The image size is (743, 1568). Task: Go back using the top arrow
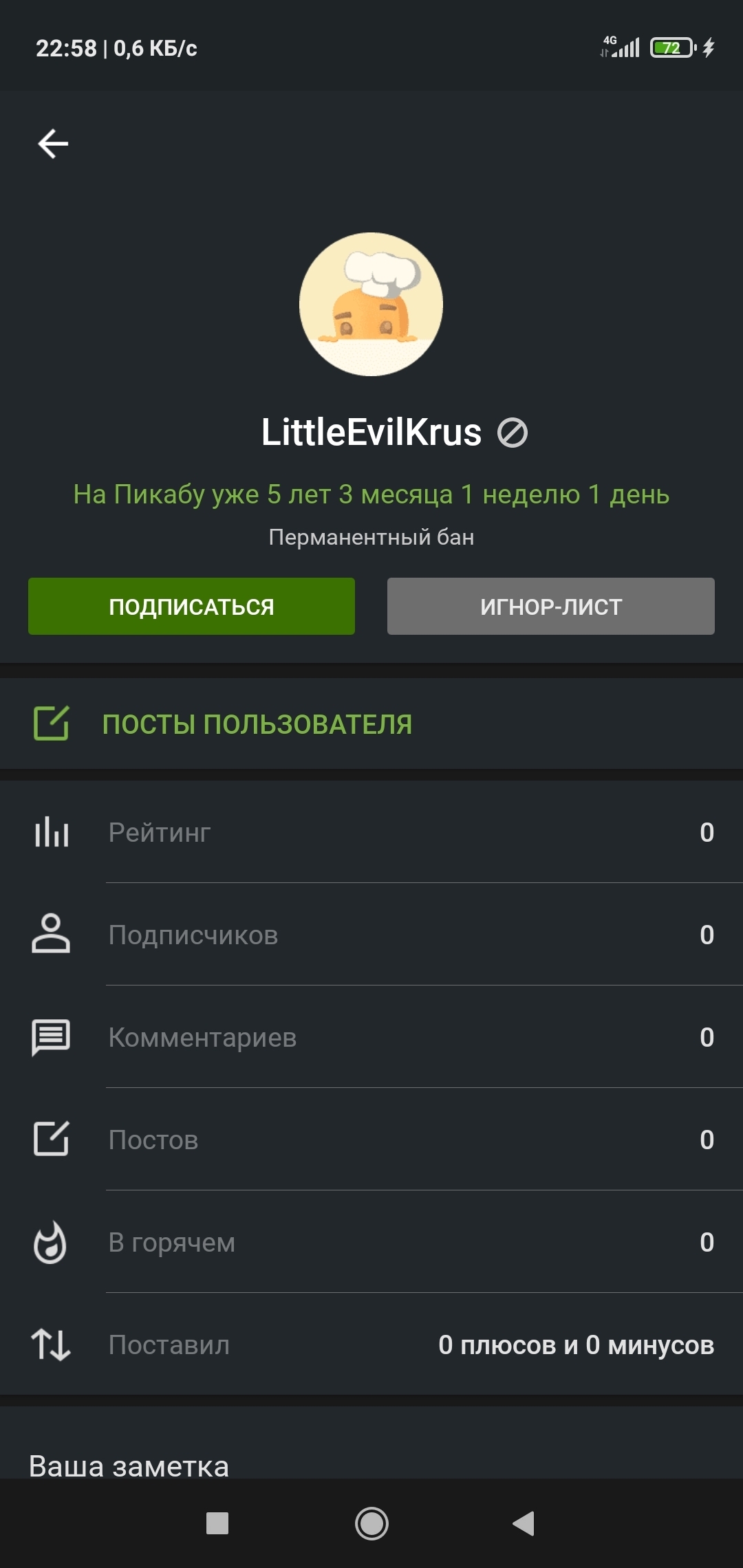pyautogui.click(x=53, y=144)
